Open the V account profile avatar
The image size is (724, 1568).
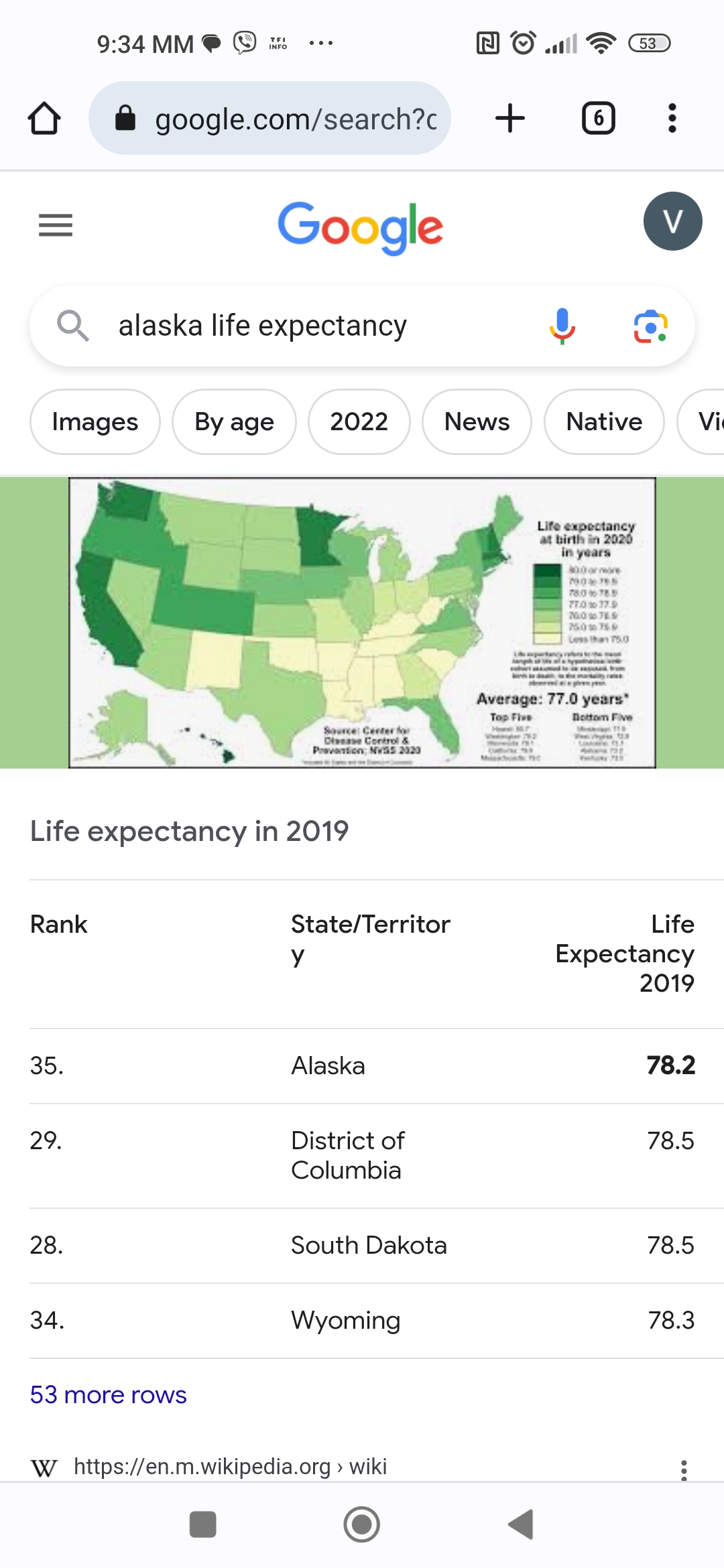pyautogui.click(x=672, y=221)
